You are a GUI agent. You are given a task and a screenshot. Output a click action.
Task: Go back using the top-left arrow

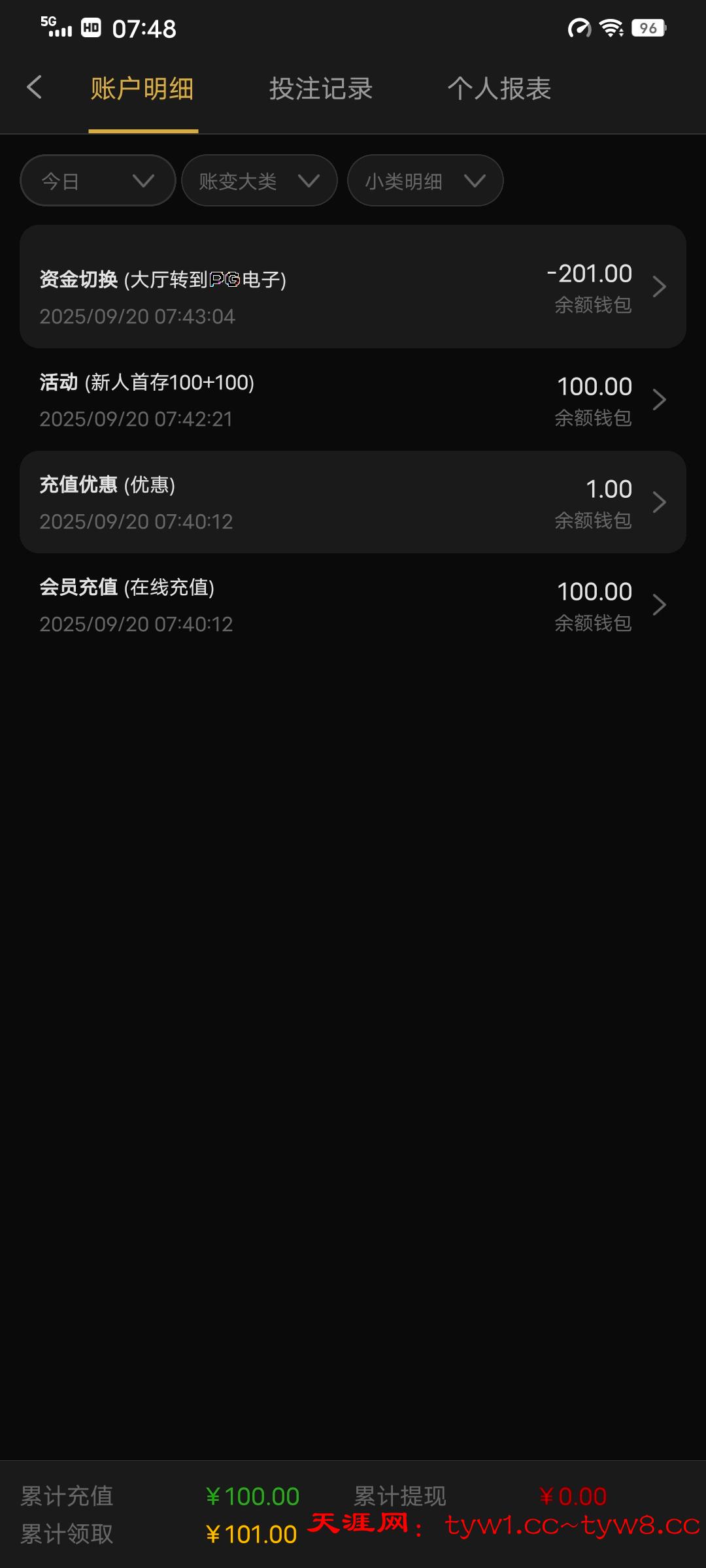click(35, 88)
